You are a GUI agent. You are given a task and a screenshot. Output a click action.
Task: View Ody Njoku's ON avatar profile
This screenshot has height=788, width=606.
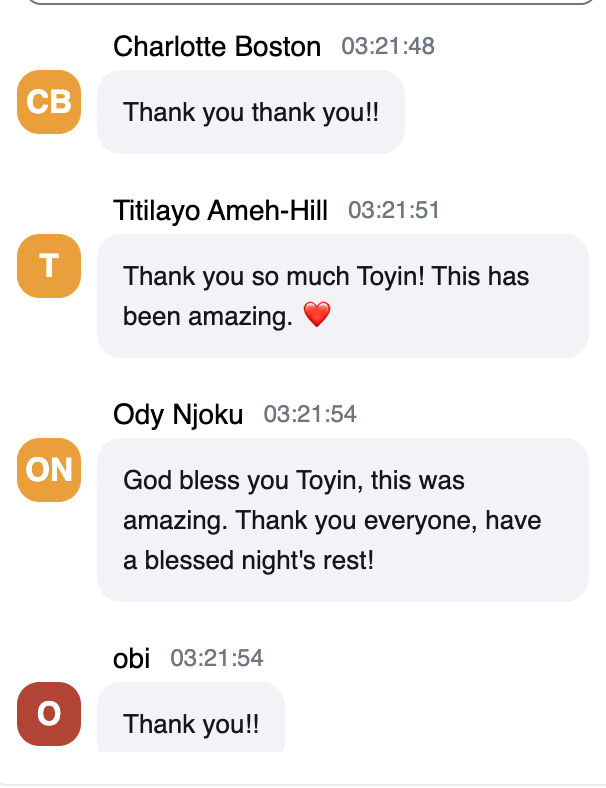pos(49,470)
